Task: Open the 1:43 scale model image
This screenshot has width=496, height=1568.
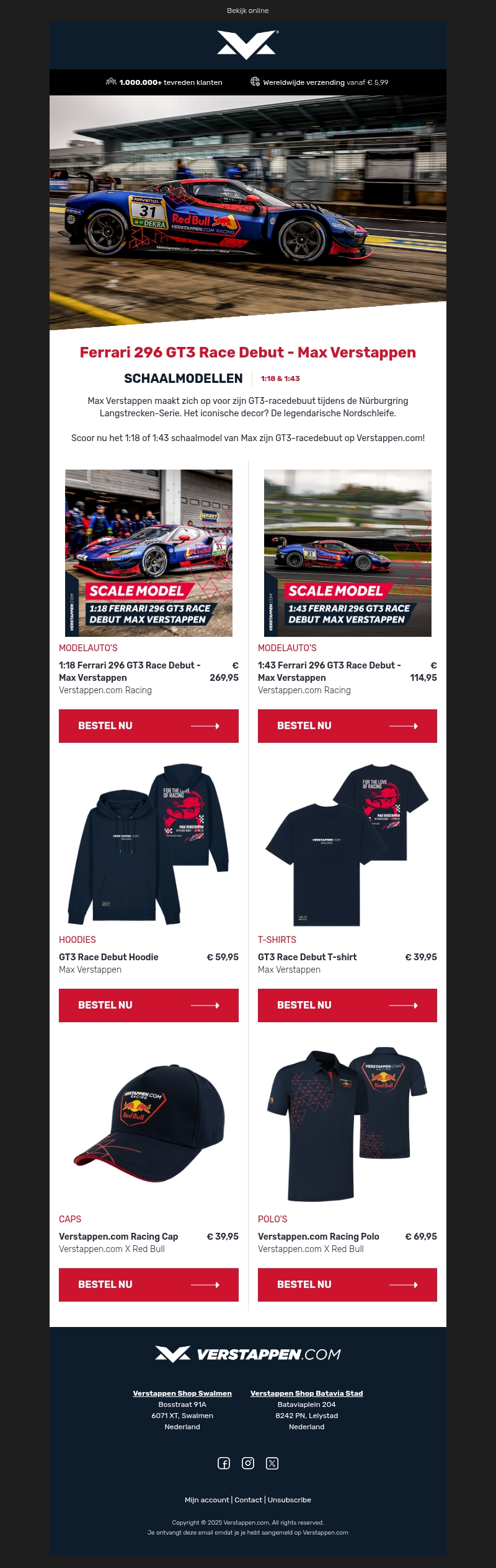Action: tap(347, 553)
